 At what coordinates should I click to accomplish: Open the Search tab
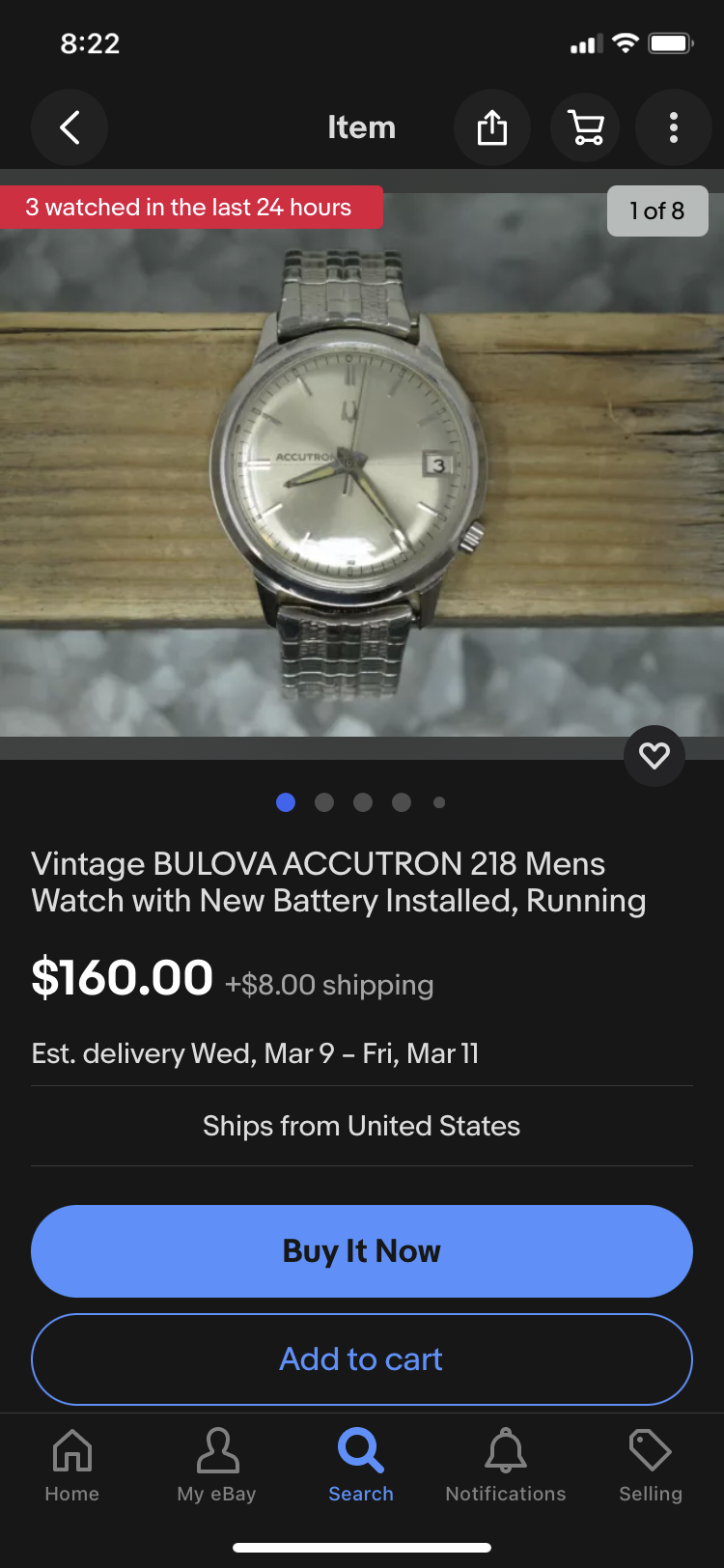[361, 1466]
